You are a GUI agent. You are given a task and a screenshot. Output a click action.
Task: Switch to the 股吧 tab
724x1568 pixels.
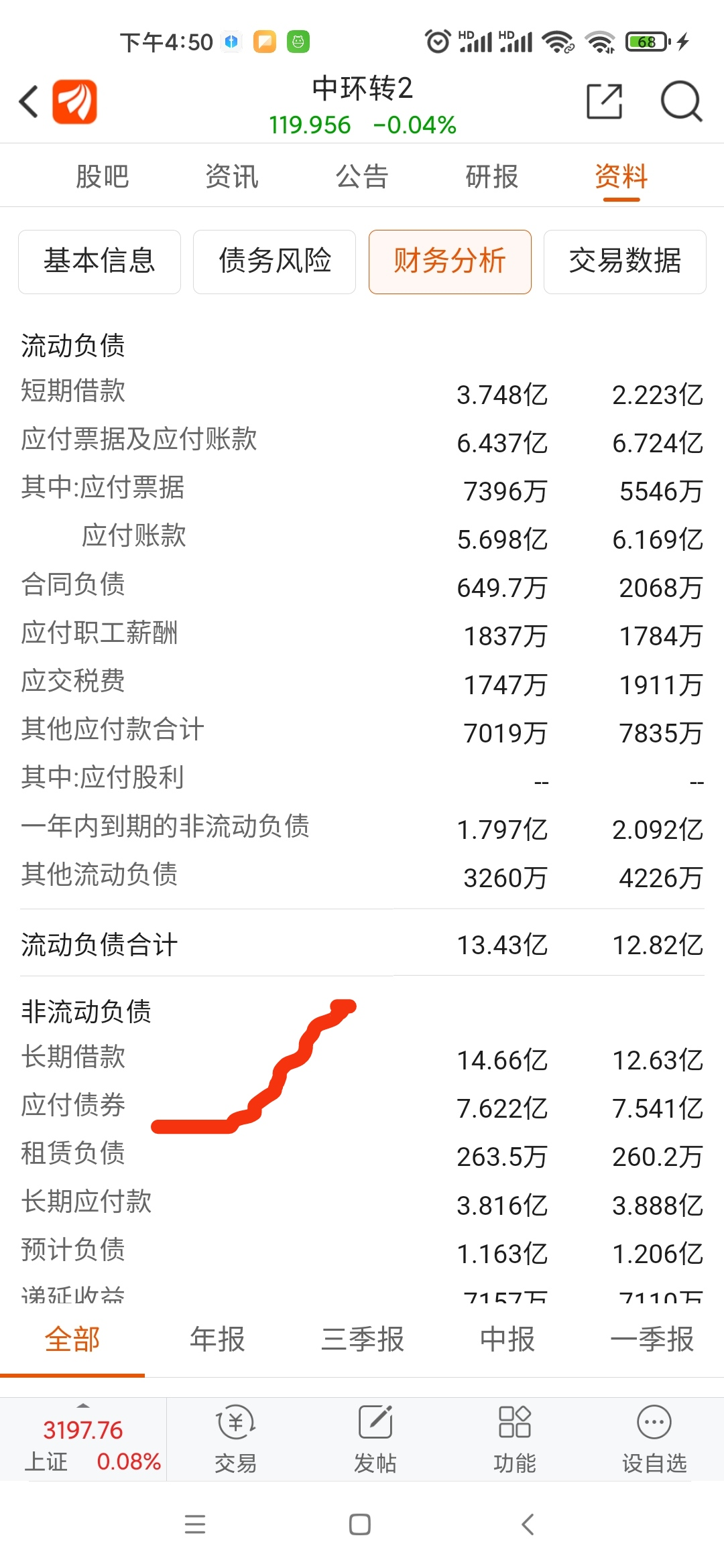click(x=102, y=177)
